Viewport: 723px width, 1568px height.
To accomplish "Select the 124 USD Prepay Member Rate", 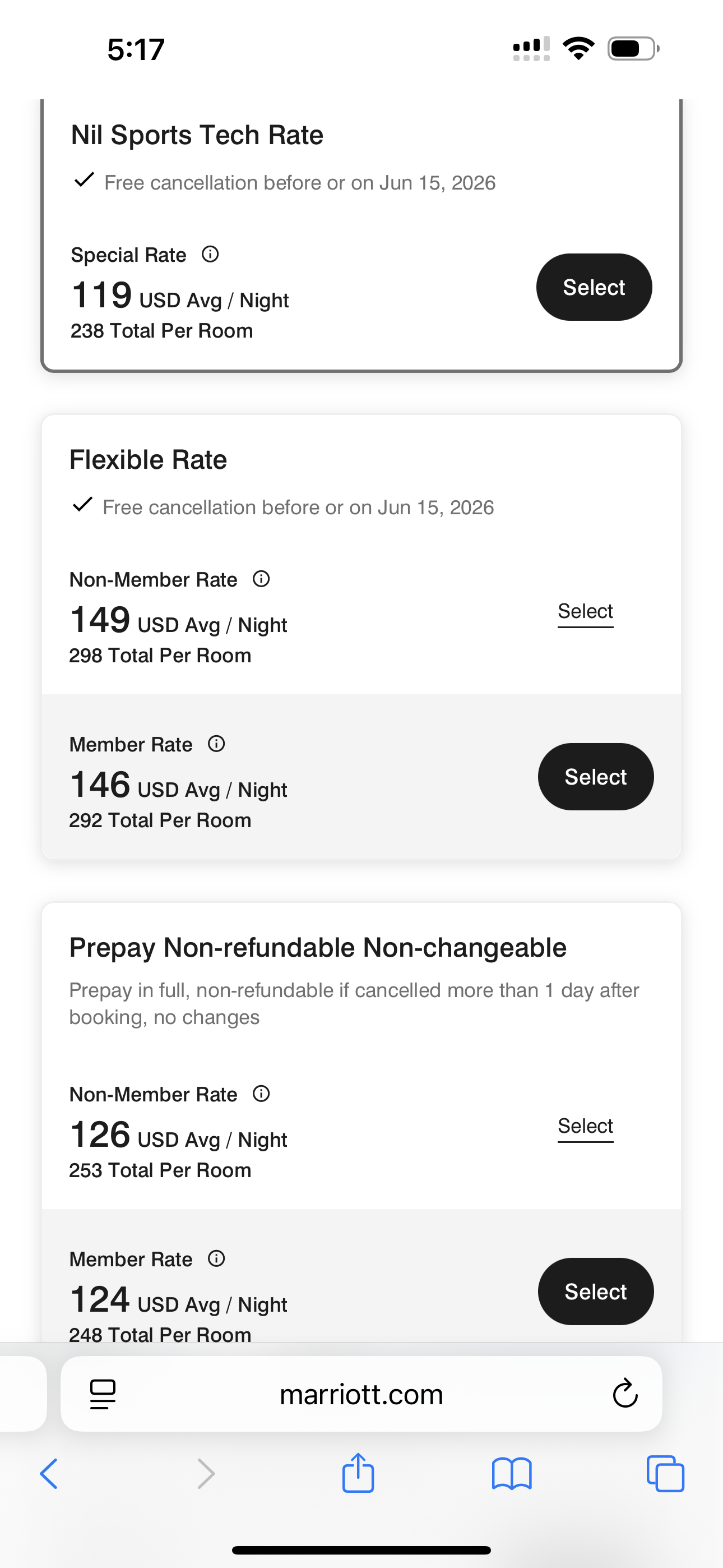I will point(595,1292).
